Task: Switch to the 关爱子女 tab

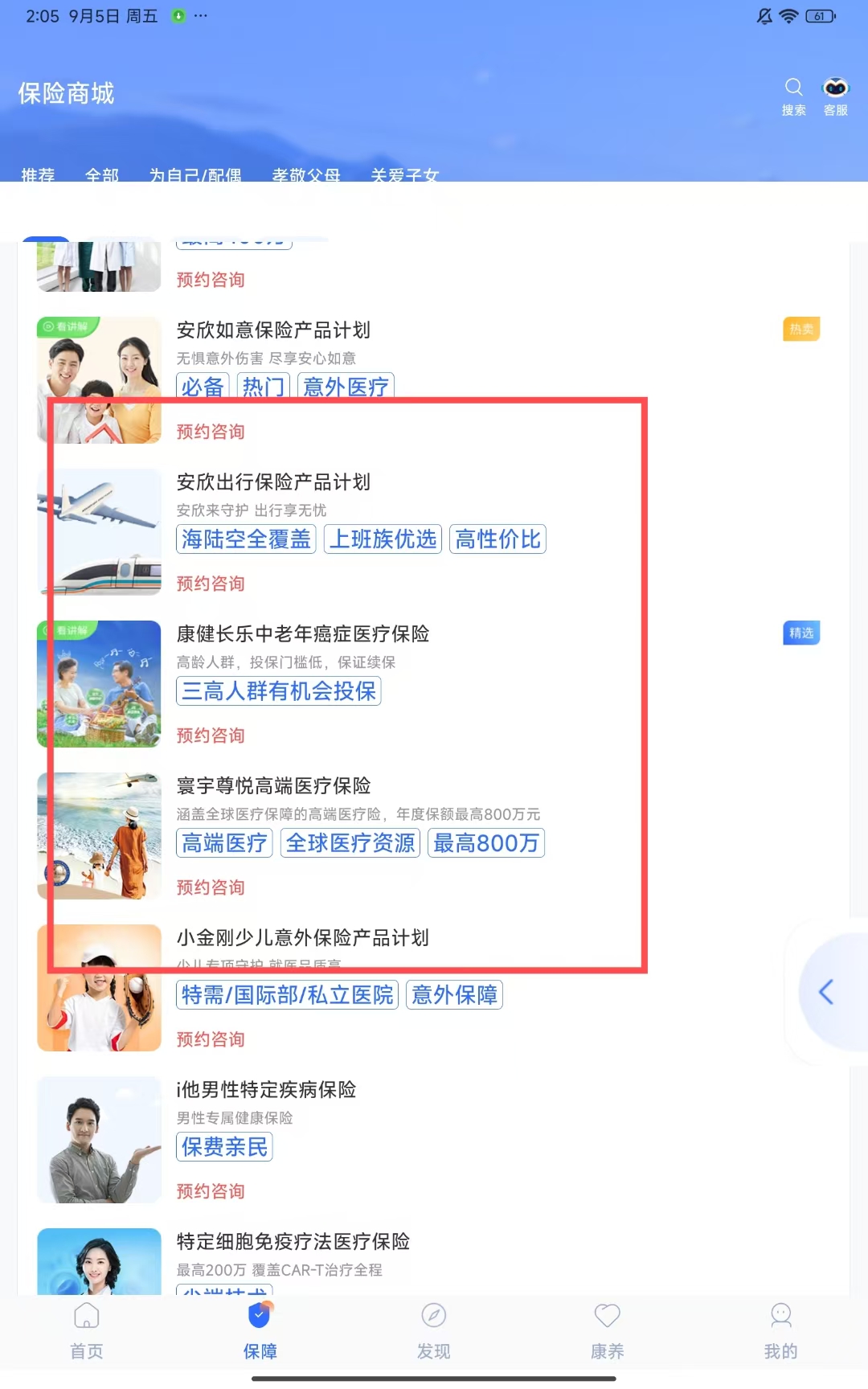Action: coord(405,174)
